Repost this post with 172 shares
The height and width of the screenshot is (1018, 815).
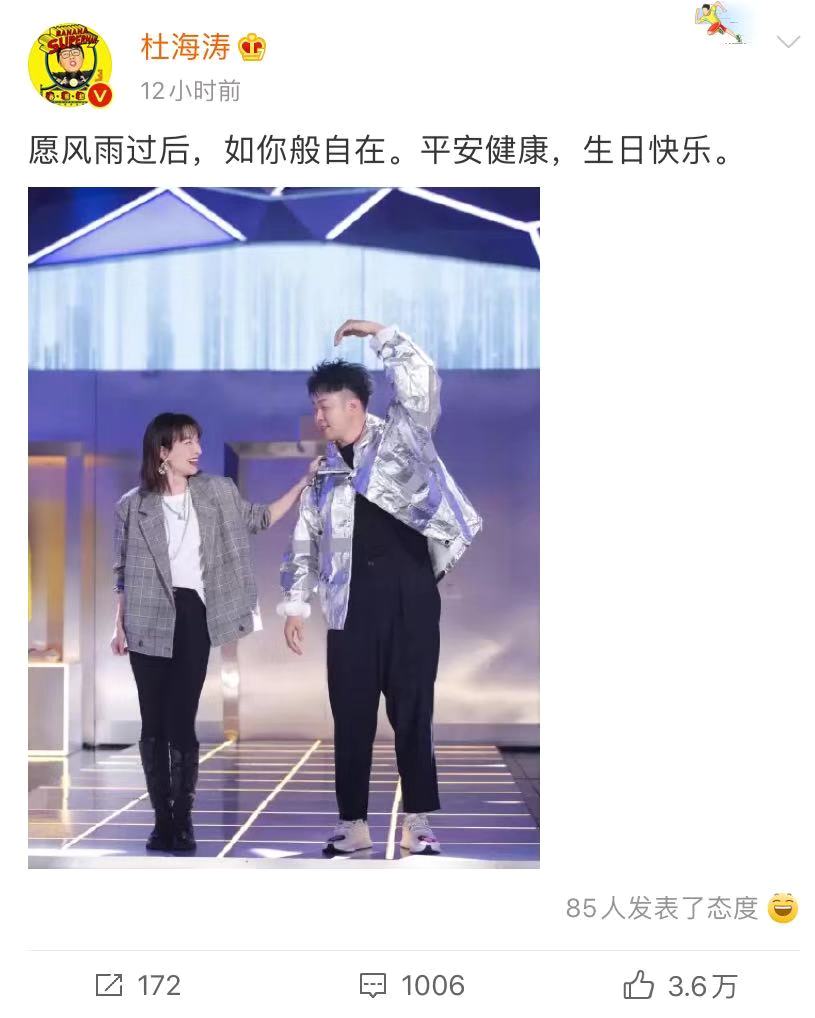(x=138, y=986)
